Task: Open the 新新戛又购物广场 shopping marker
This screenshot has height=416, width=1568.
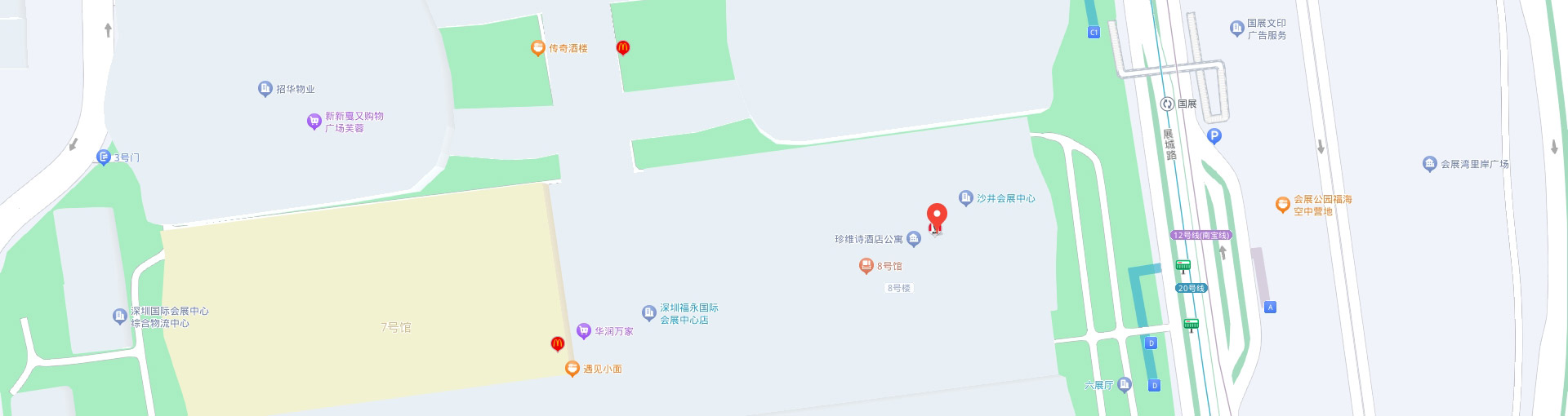Action: [314, 122]
